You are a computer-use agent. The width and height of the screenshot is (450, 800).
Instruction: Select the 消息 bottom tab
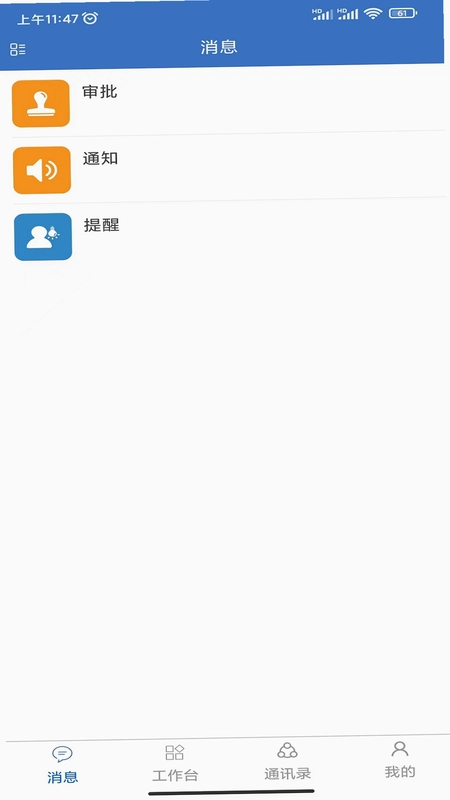tap(62, 764)
